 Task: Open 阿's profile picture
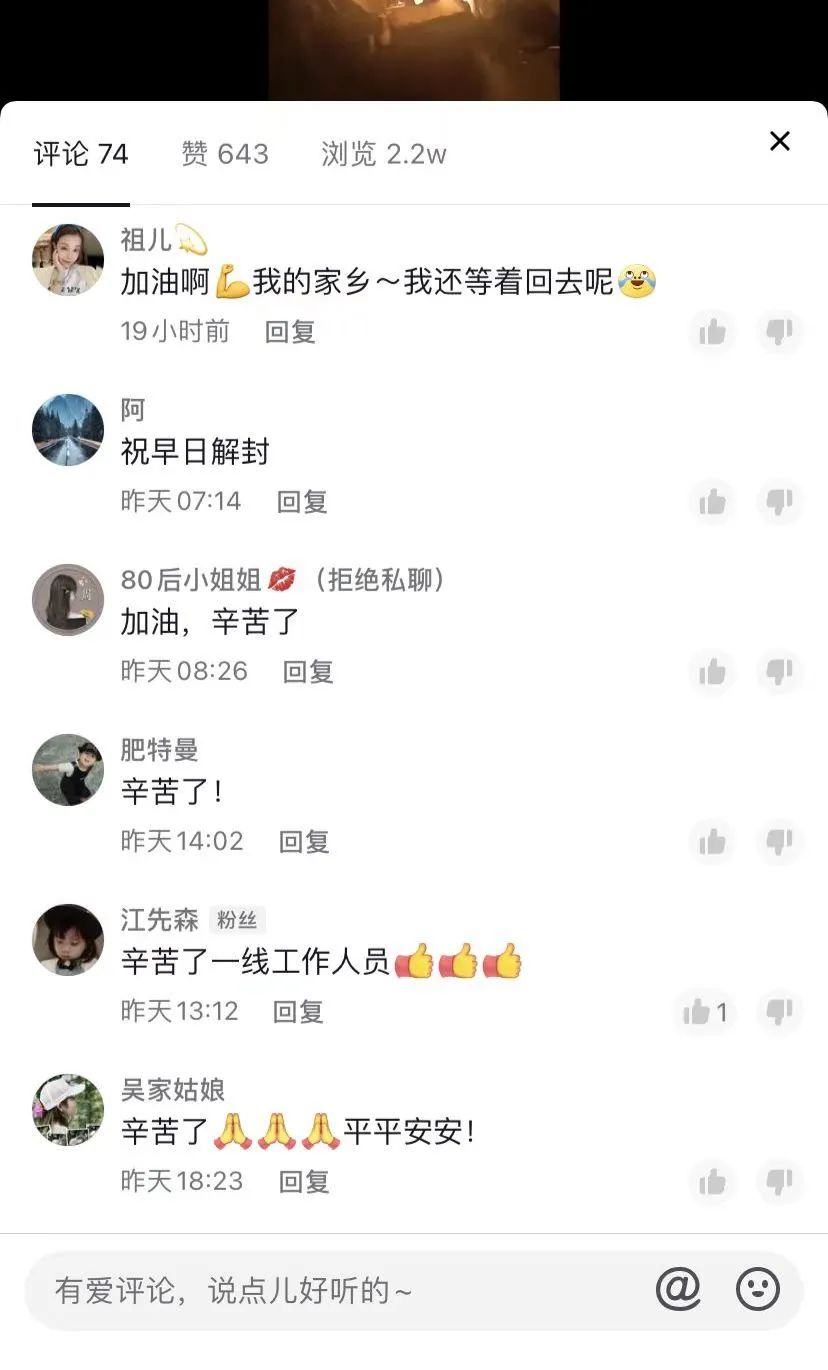point(67,429)
